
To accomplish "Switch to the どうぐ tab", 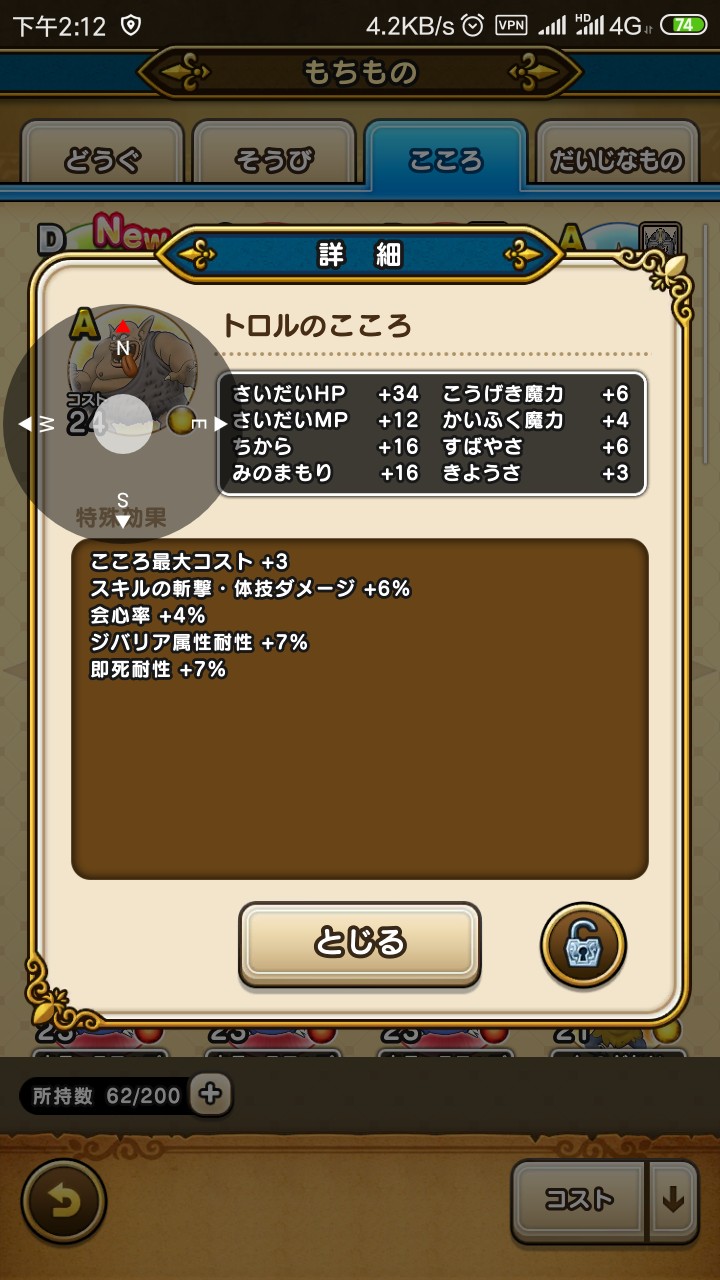I will pos(102,159).
